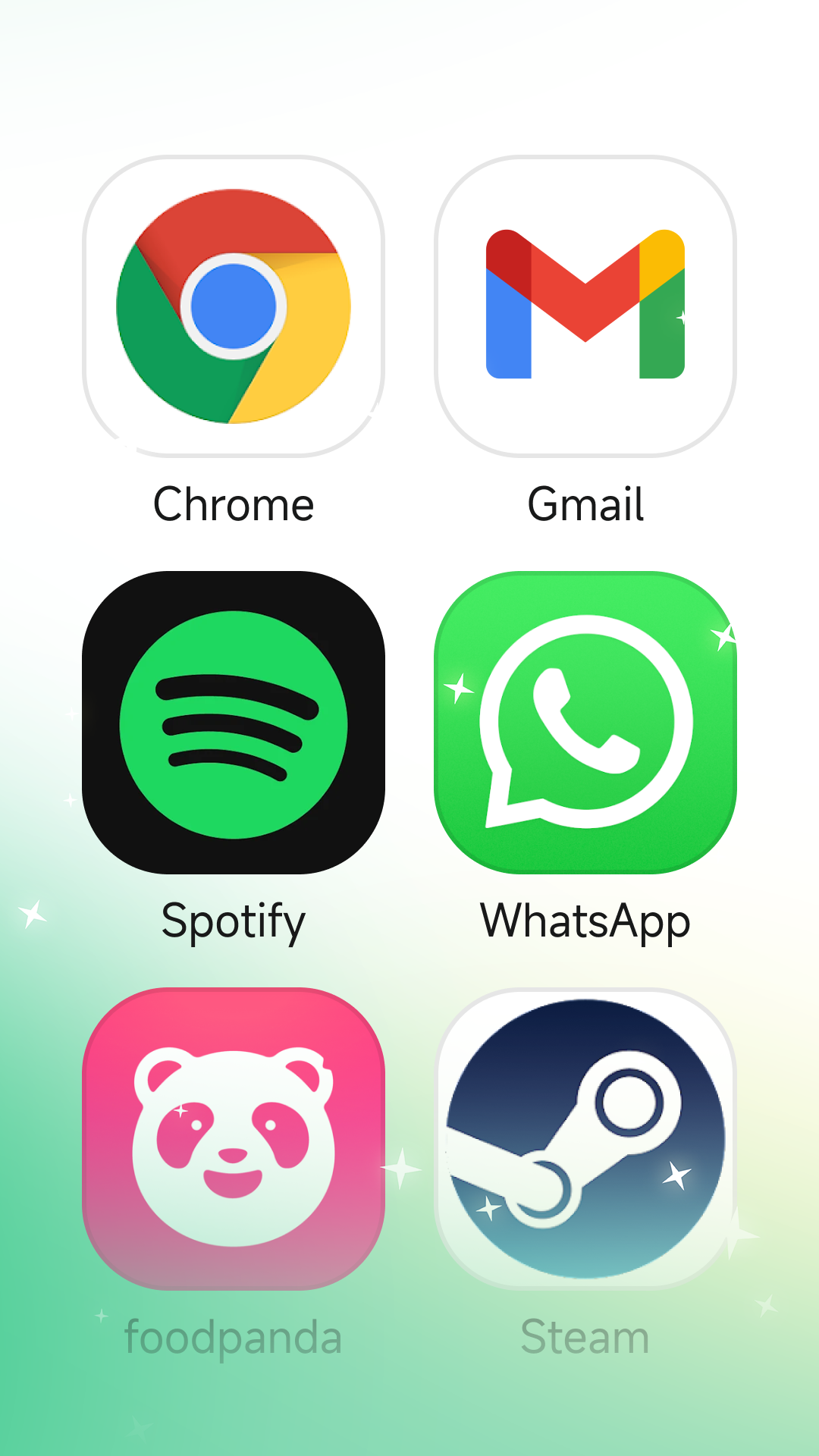
Task: Select the multicolored Chrome wheel icon
Action: coord(234,303)
